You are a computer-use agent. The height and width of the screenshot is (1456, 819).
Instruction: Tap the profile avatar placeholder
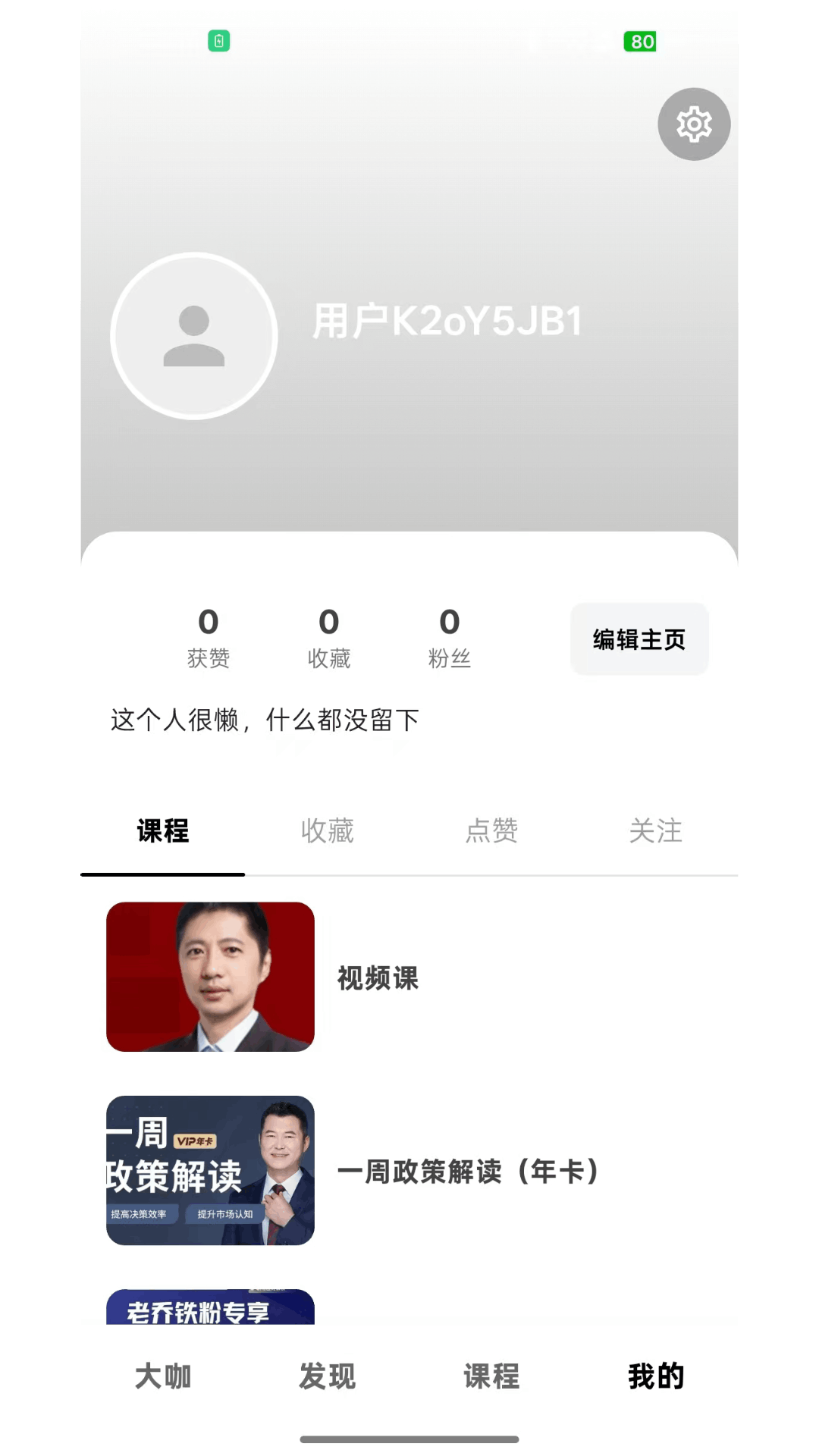click(x=194, y=334)
